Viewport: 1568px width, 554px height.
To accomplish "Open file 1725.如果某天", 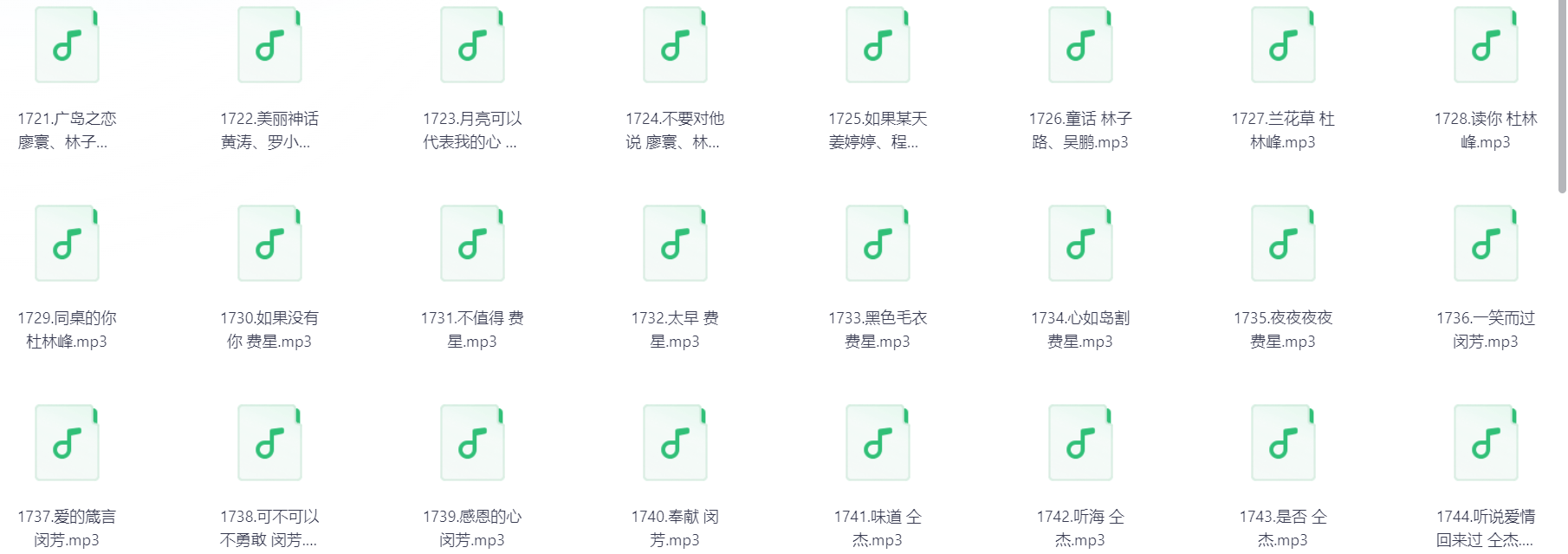I will click(878, 46).
